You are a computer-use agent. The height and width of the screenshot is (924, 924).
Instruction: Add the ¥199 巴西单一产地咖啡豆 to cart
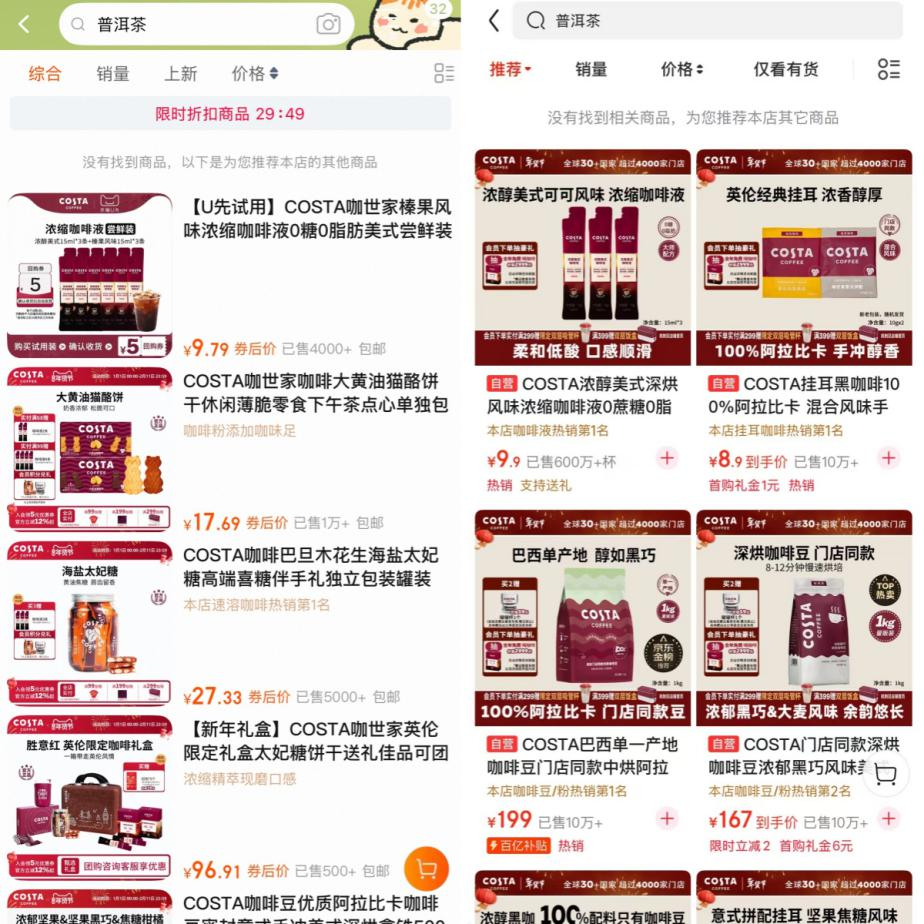pyautogui.click(x=667, y=818)
